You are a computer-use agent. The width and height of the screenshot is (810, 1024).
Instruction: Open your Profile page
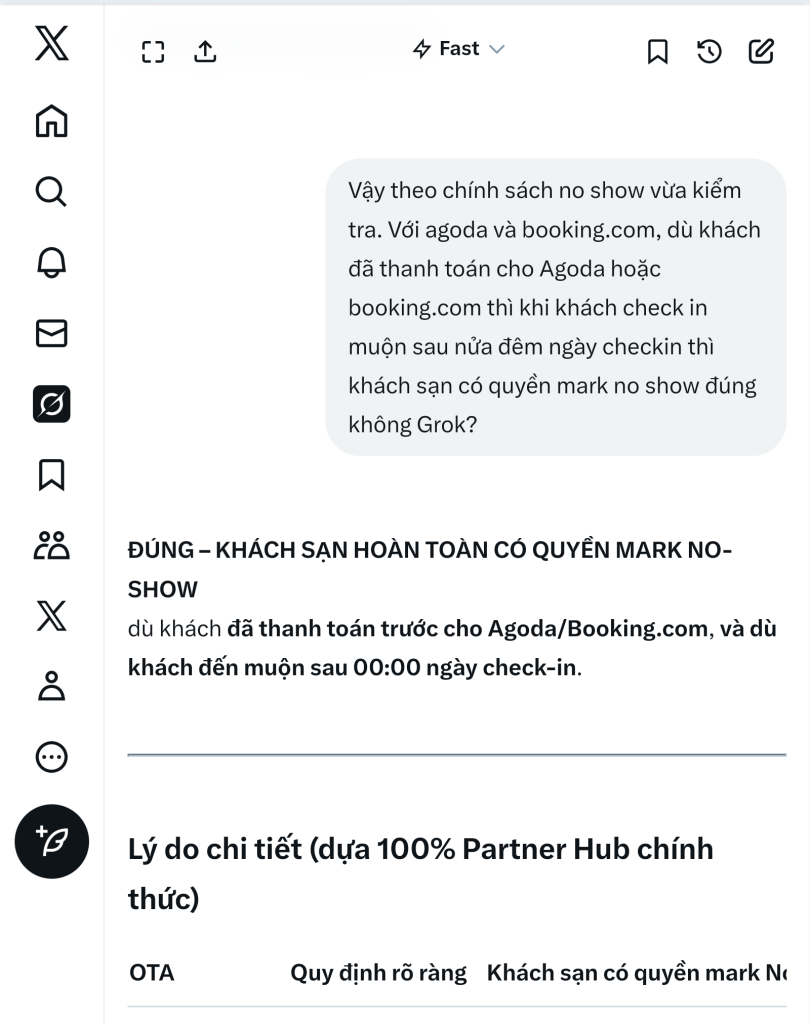pyautogui.click(x=52, y=686)
